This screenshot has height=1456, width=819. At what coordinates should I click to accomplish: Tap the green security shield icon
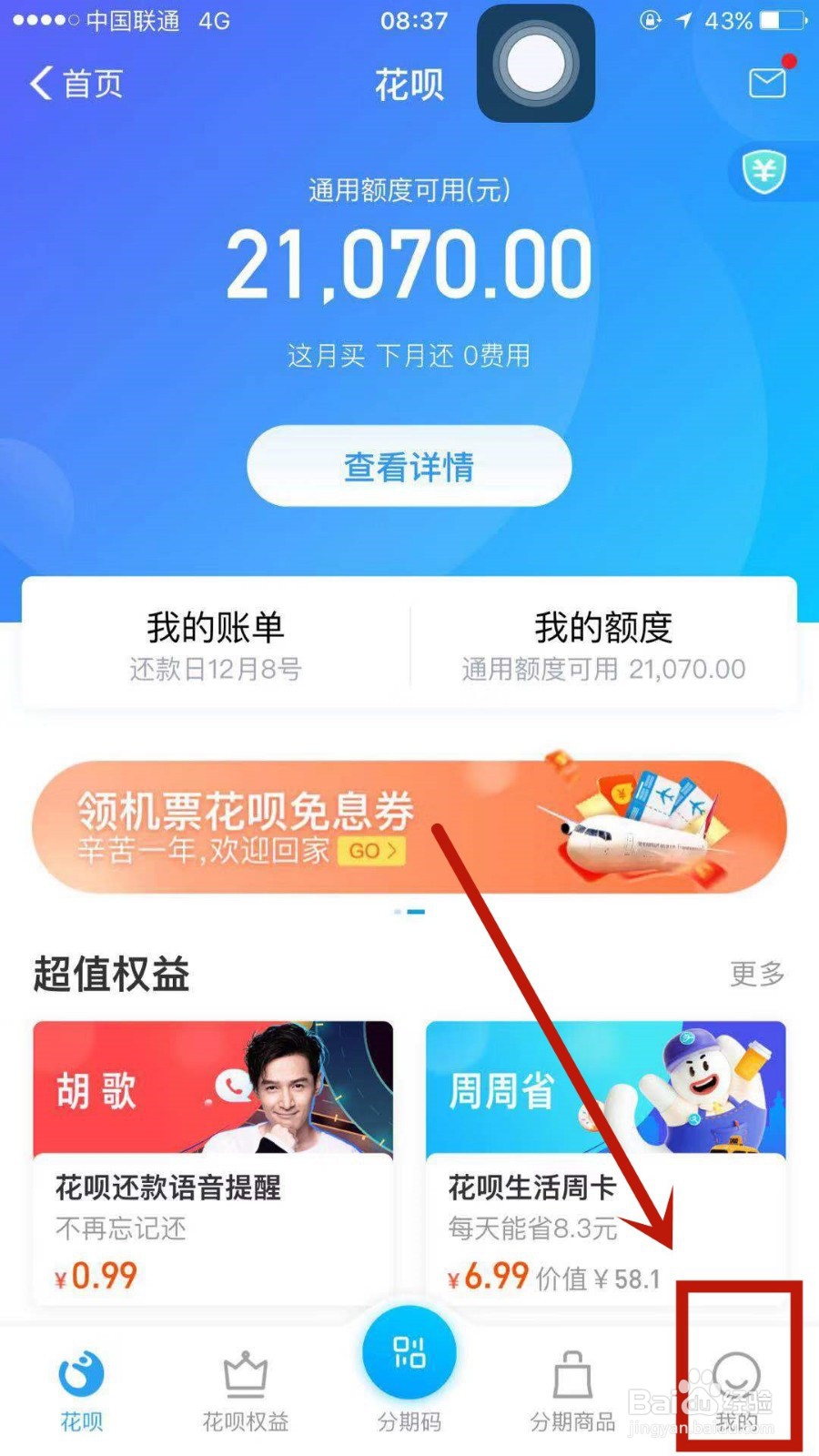coord(764,173)
